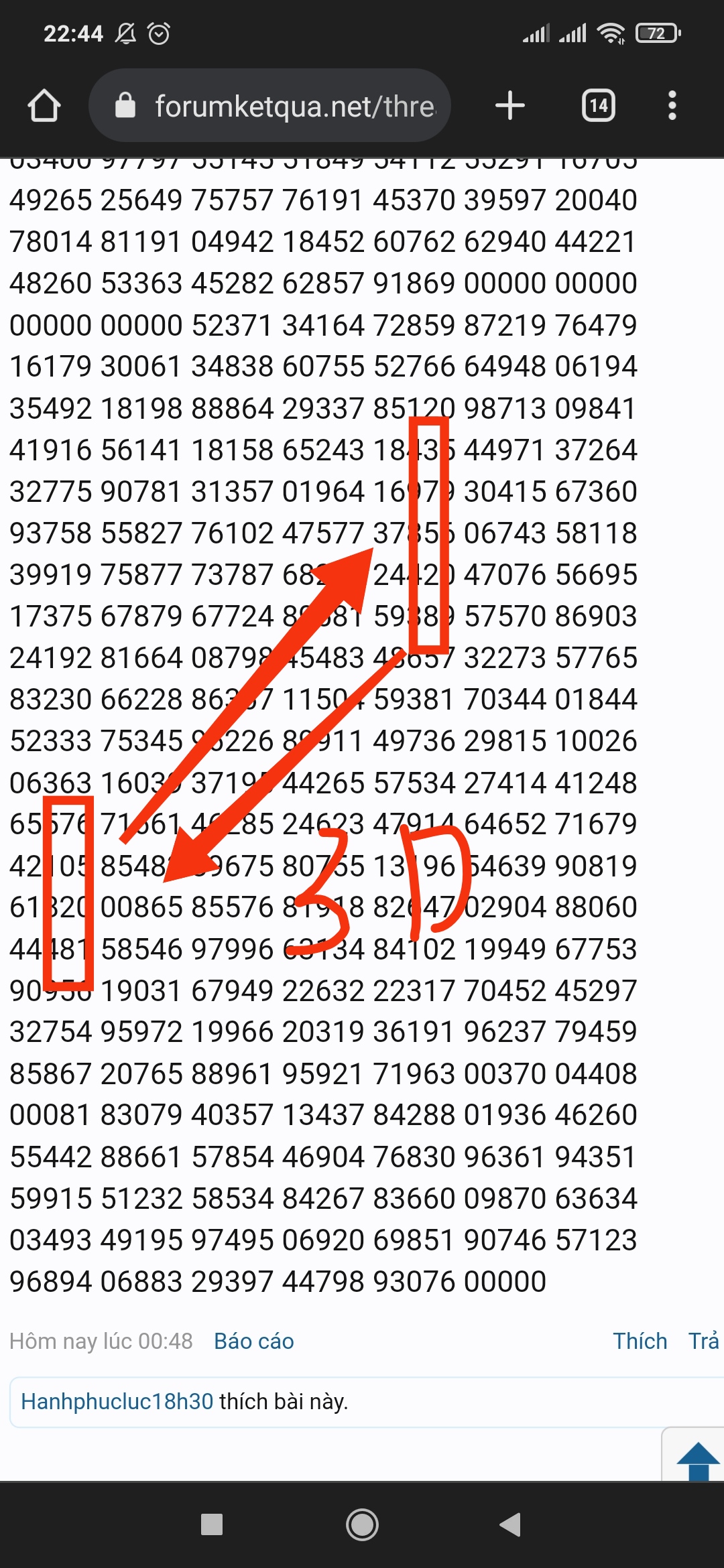Tap the system back button
Screen dimensions: 724x1568
510,1524
